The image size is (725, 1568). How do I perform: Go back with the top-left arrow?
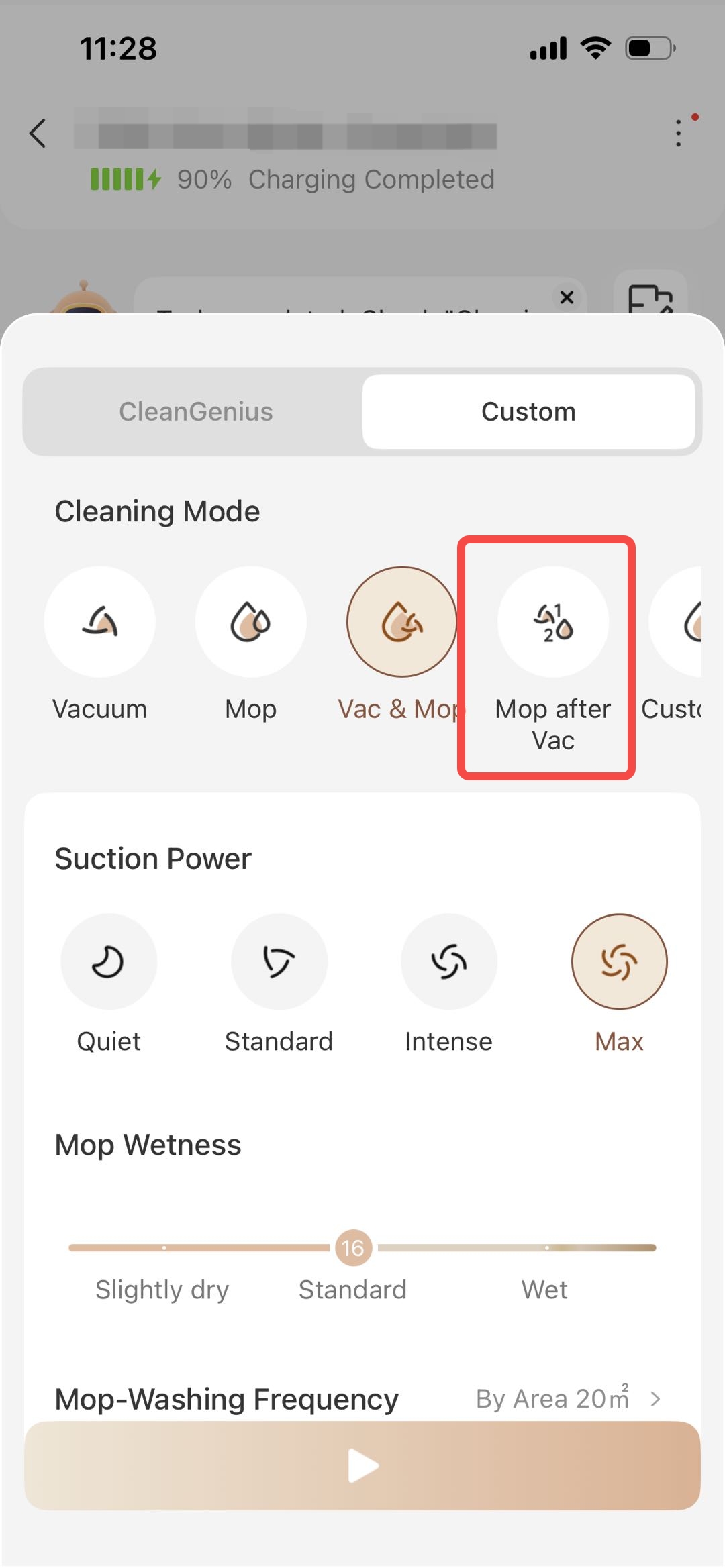tap(38, 133)
